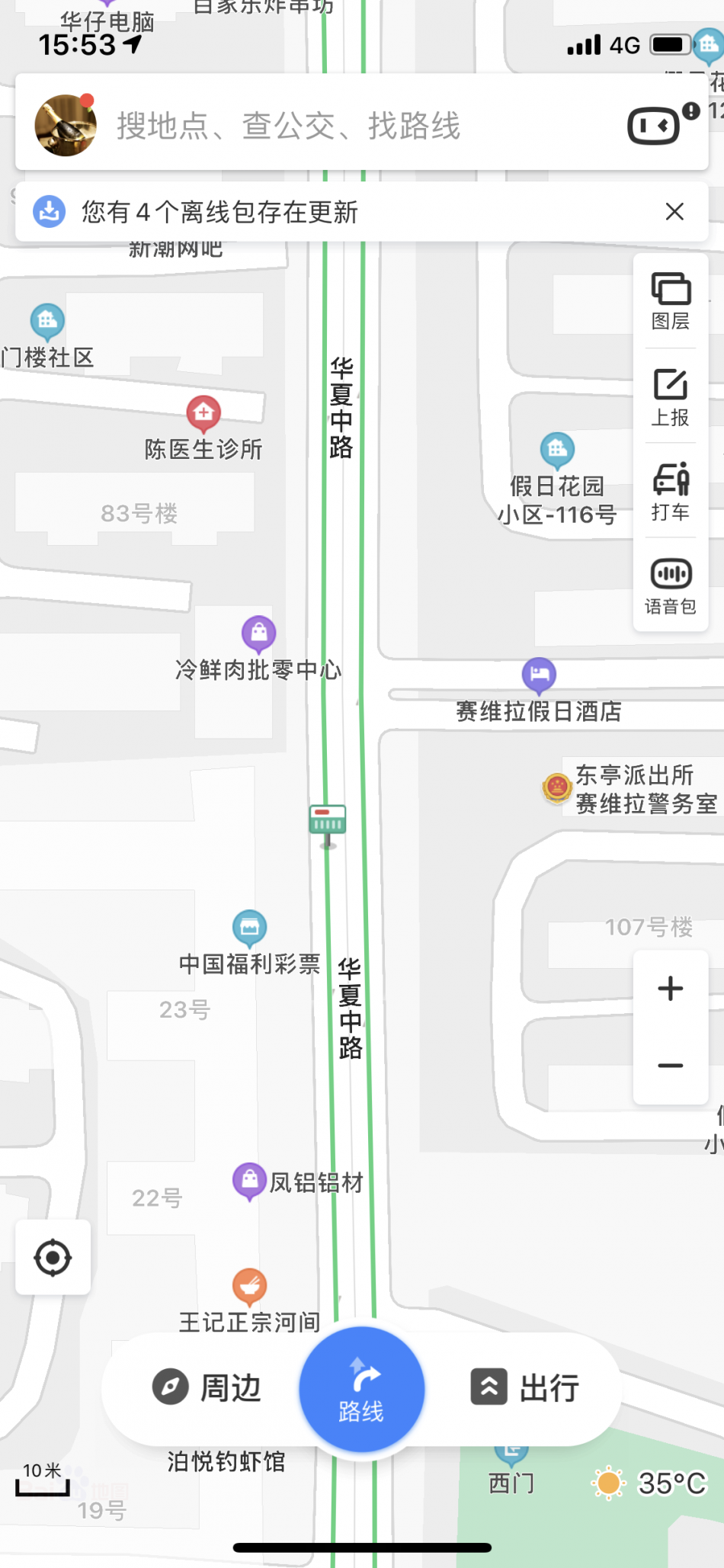The image size is (724, 1568).
Task: Select the 赛维拉假日酒店 hotel marker
Action: (539, 675)
